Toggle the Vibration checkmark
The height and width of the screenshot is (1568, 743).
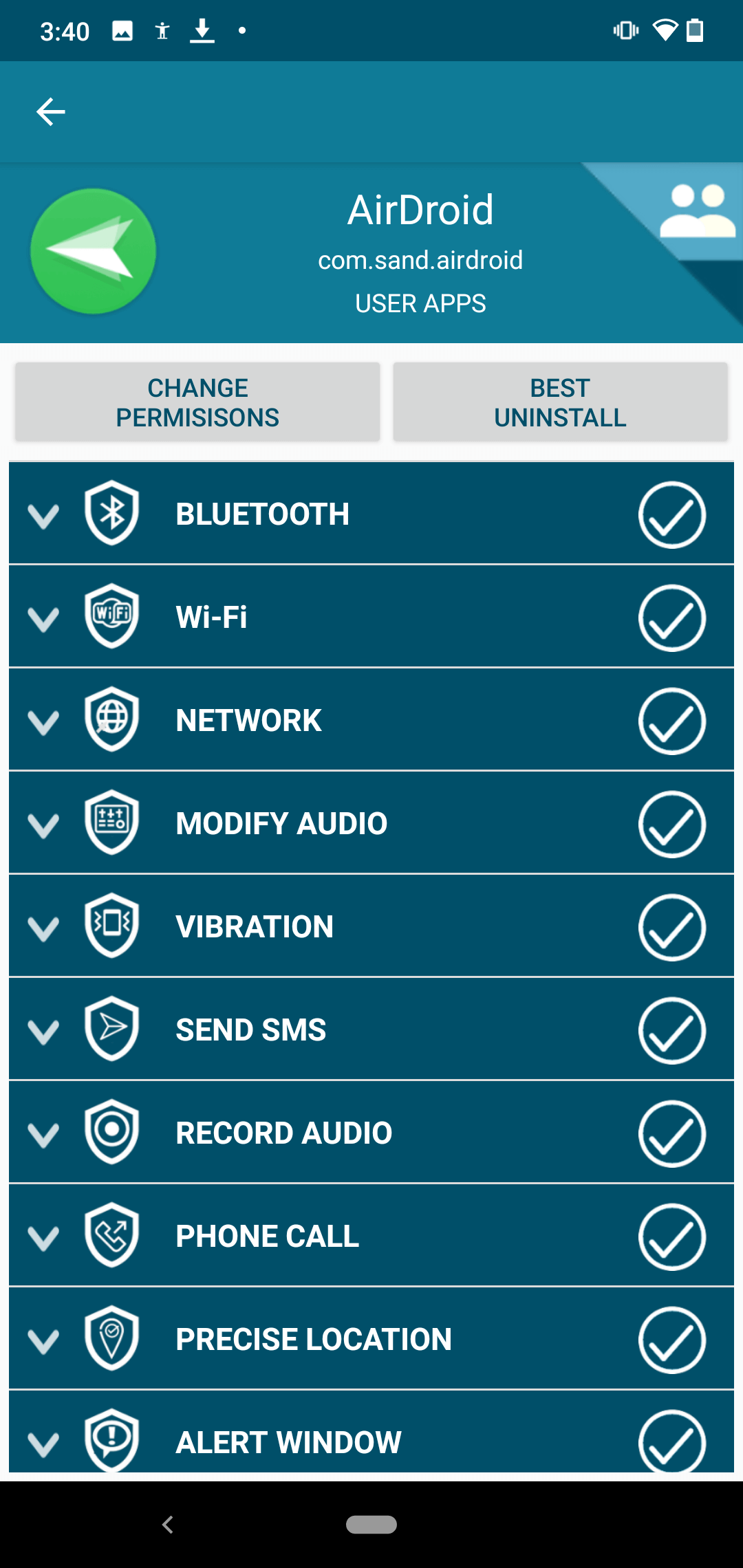pos(671,928)
